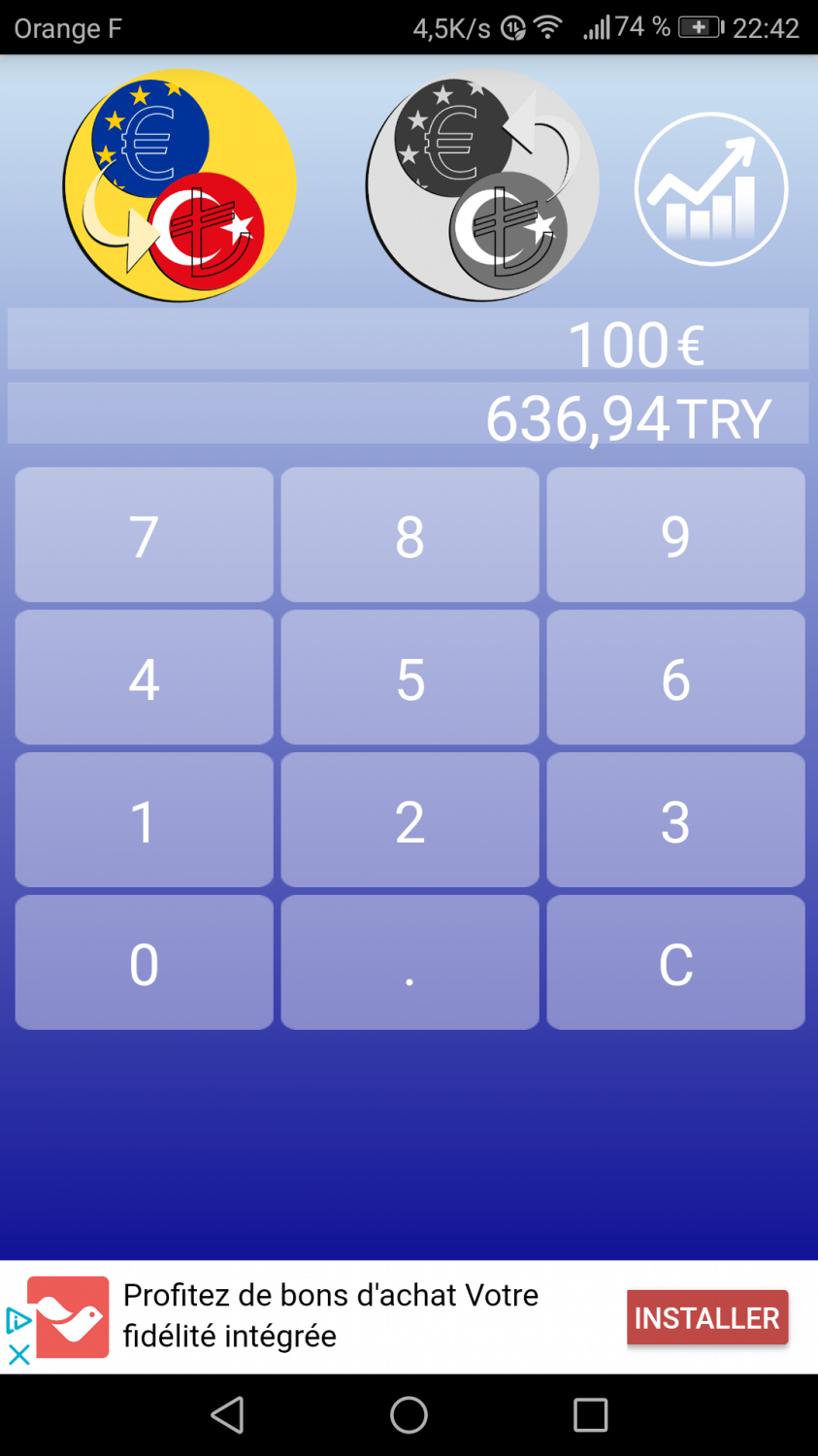Tap the 0 key

[x=144, y=963]
